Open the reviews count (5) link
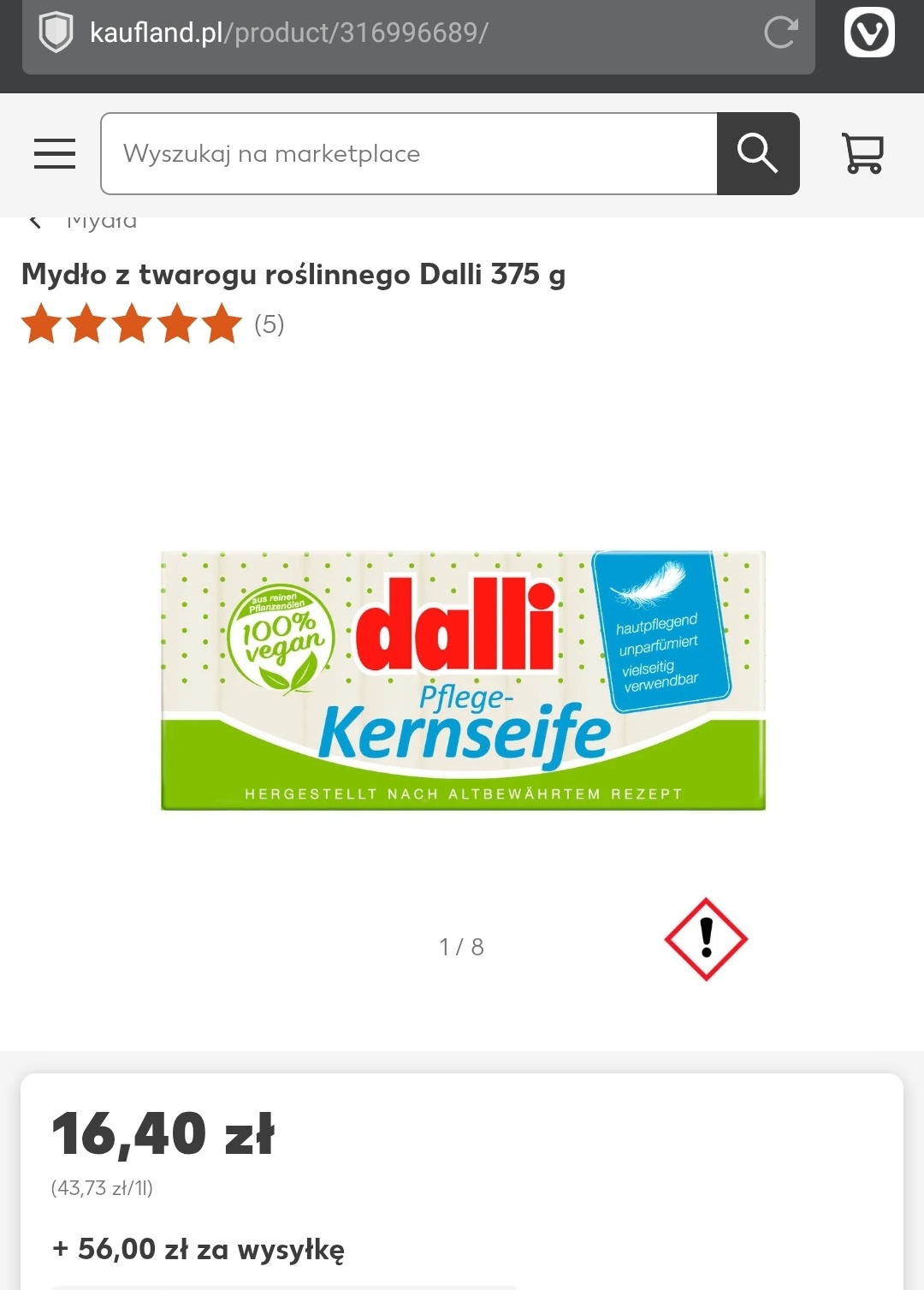 (269, 326)
